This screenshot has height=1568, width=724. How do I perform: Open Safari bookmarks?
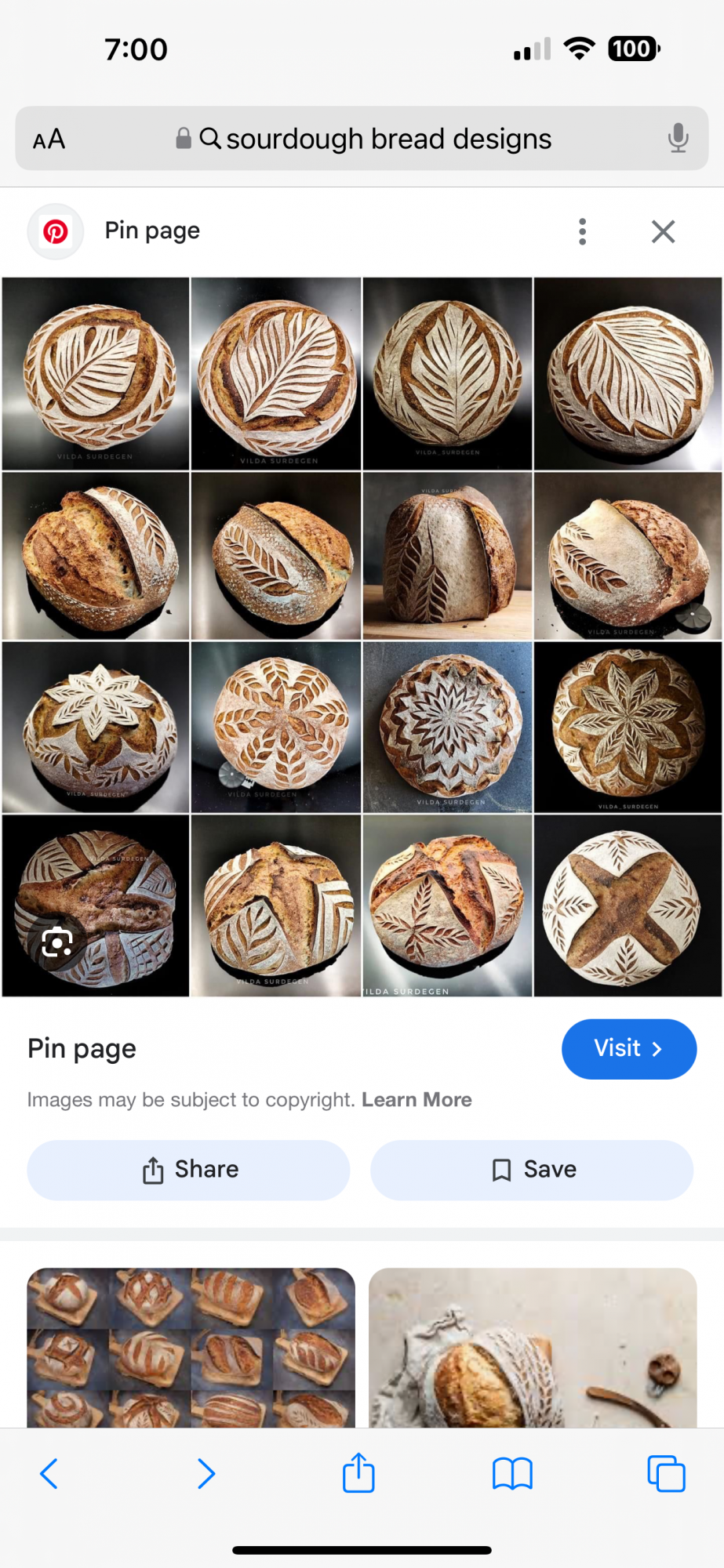[x=512, y=1474]
